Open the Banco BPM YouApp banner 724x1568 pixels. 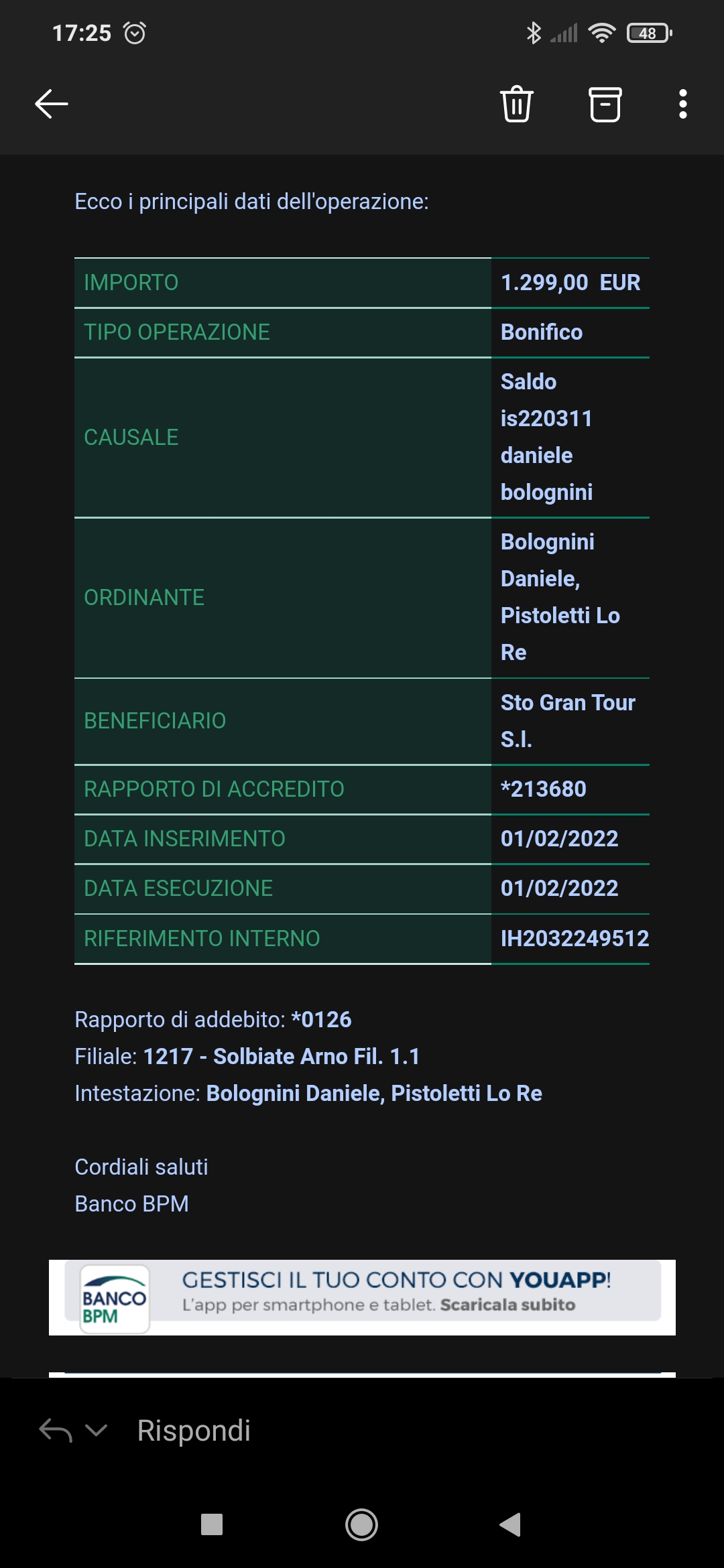point(362,1298)
